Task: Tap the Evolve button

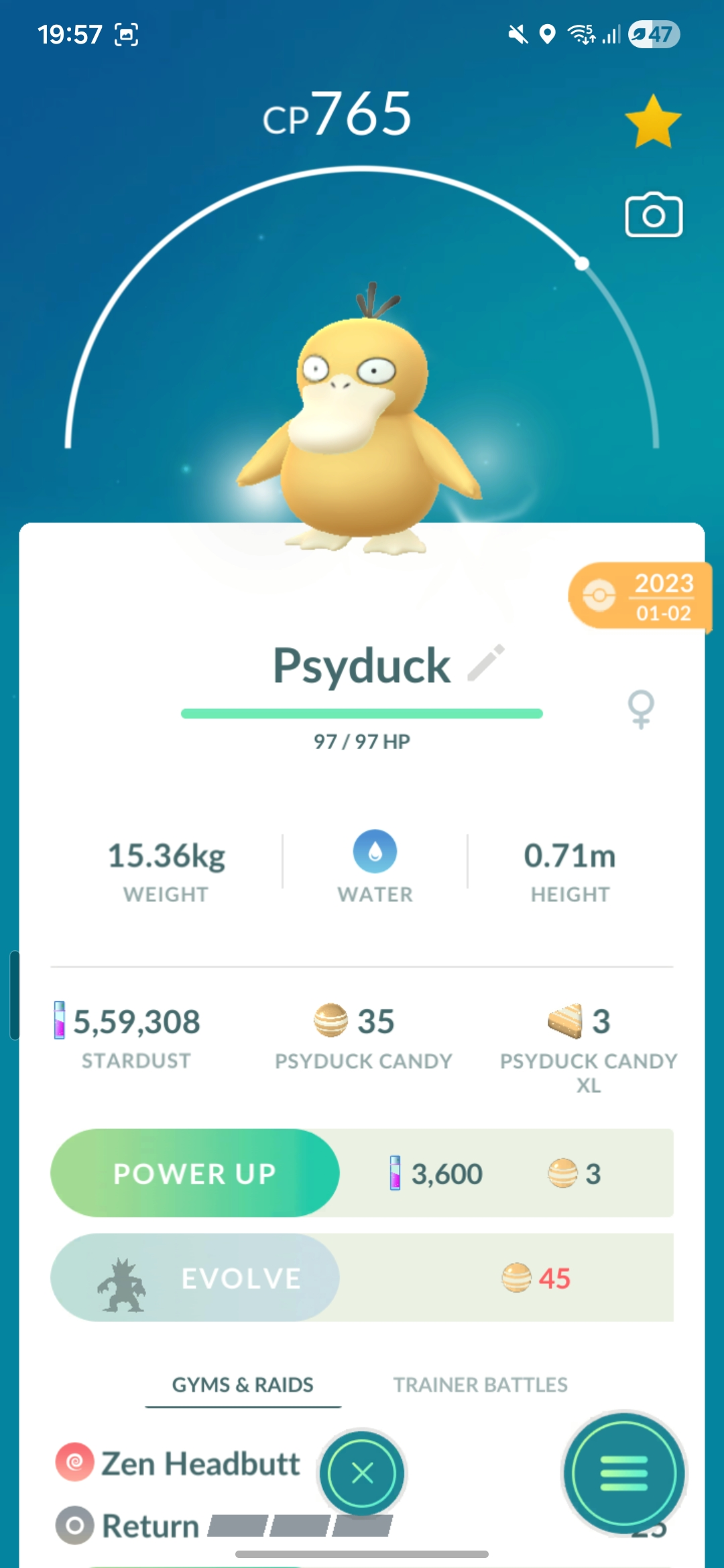Action: coord(195,1278)
